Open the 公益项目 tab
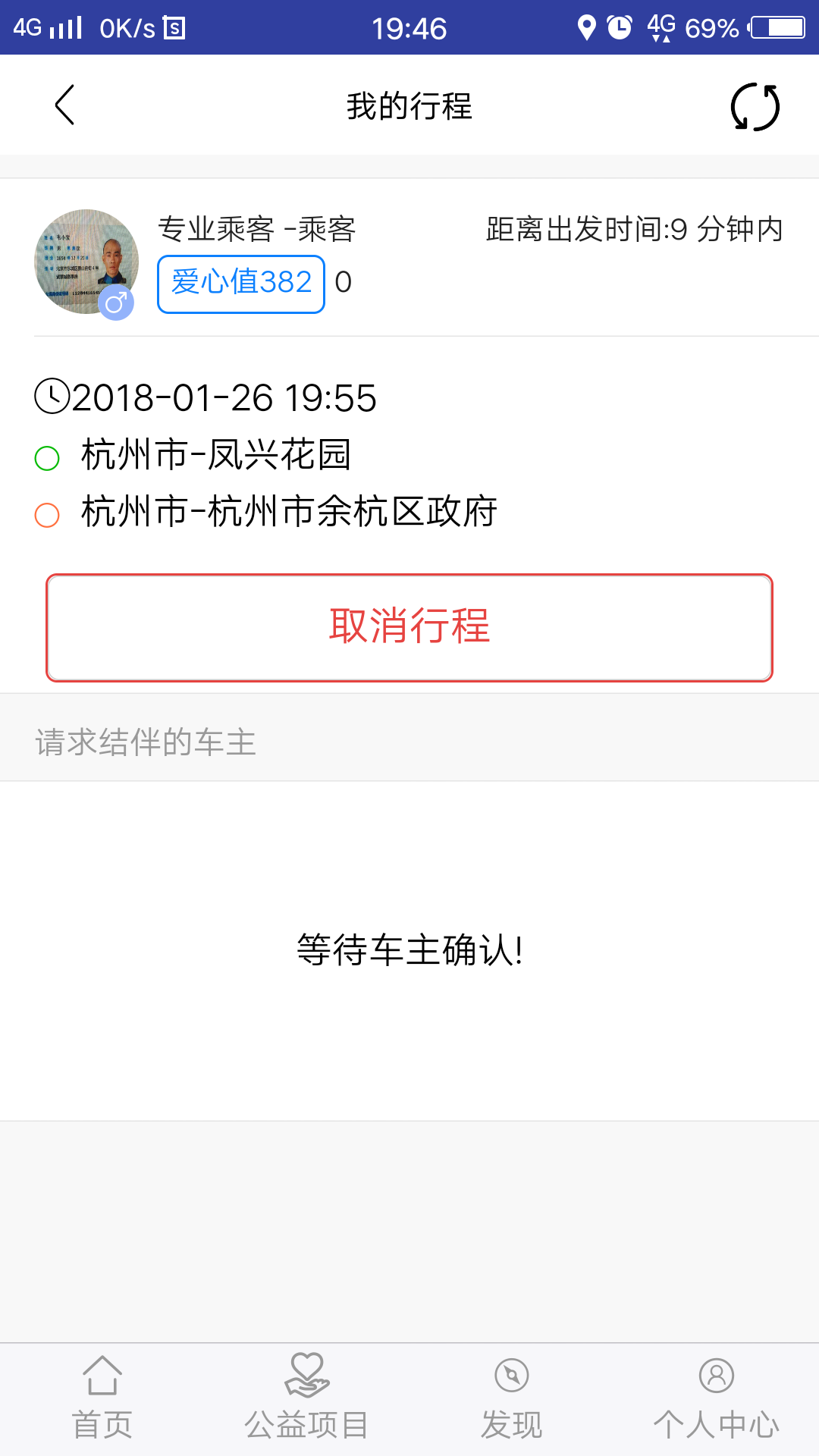The height and width of the screenshot is (1456, 819). tap(306, 1397)
